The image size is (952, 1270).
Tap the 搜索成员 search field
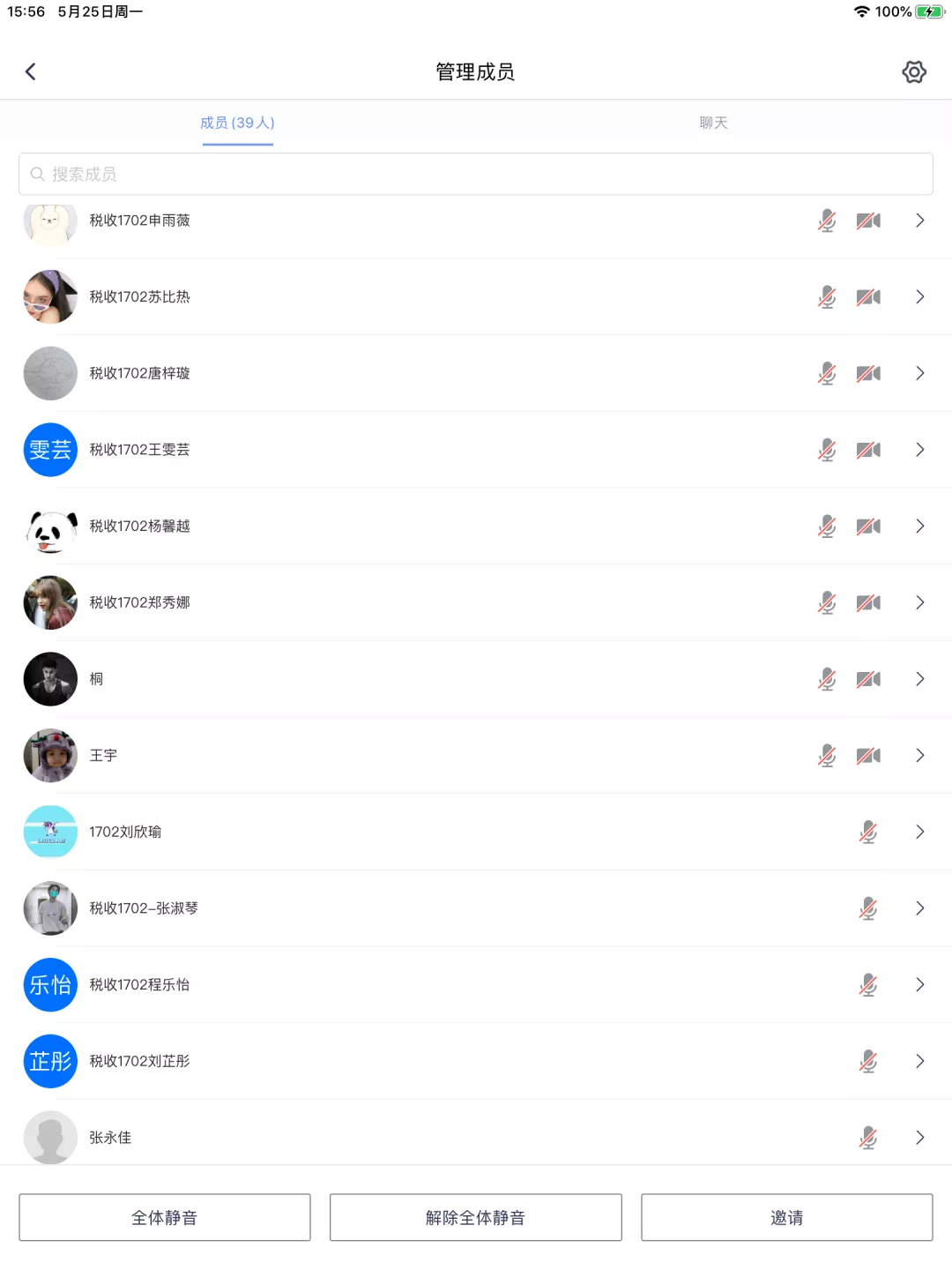click(476, 174)
